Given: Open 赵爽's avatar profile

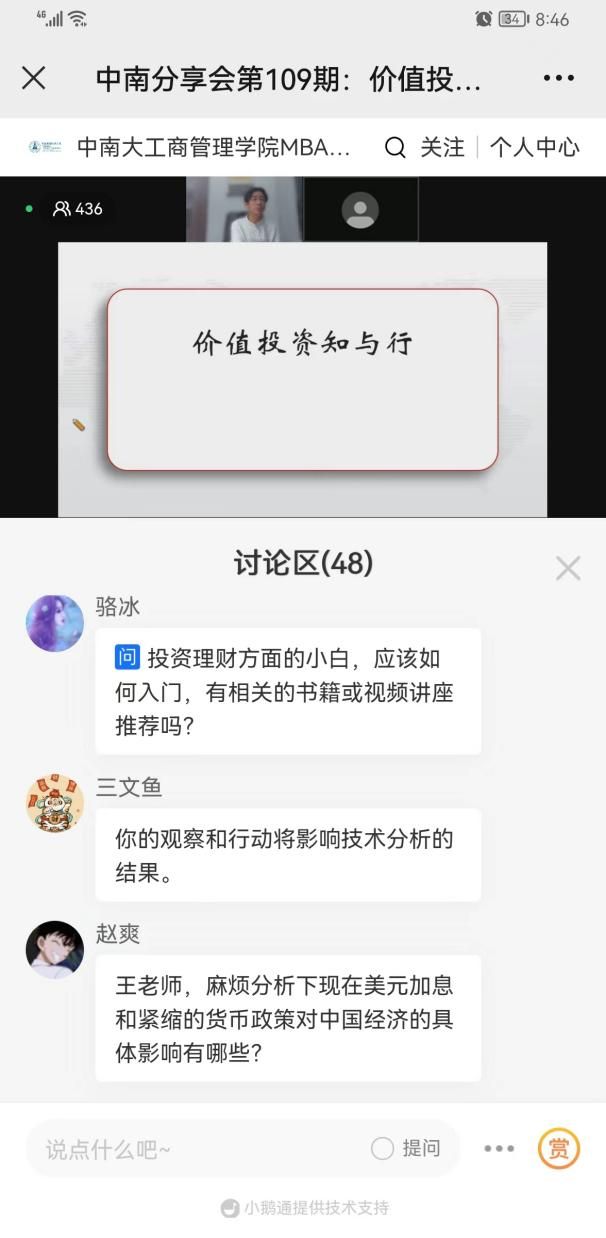Looking at the screenshot, I should click(x=55, y=950).
